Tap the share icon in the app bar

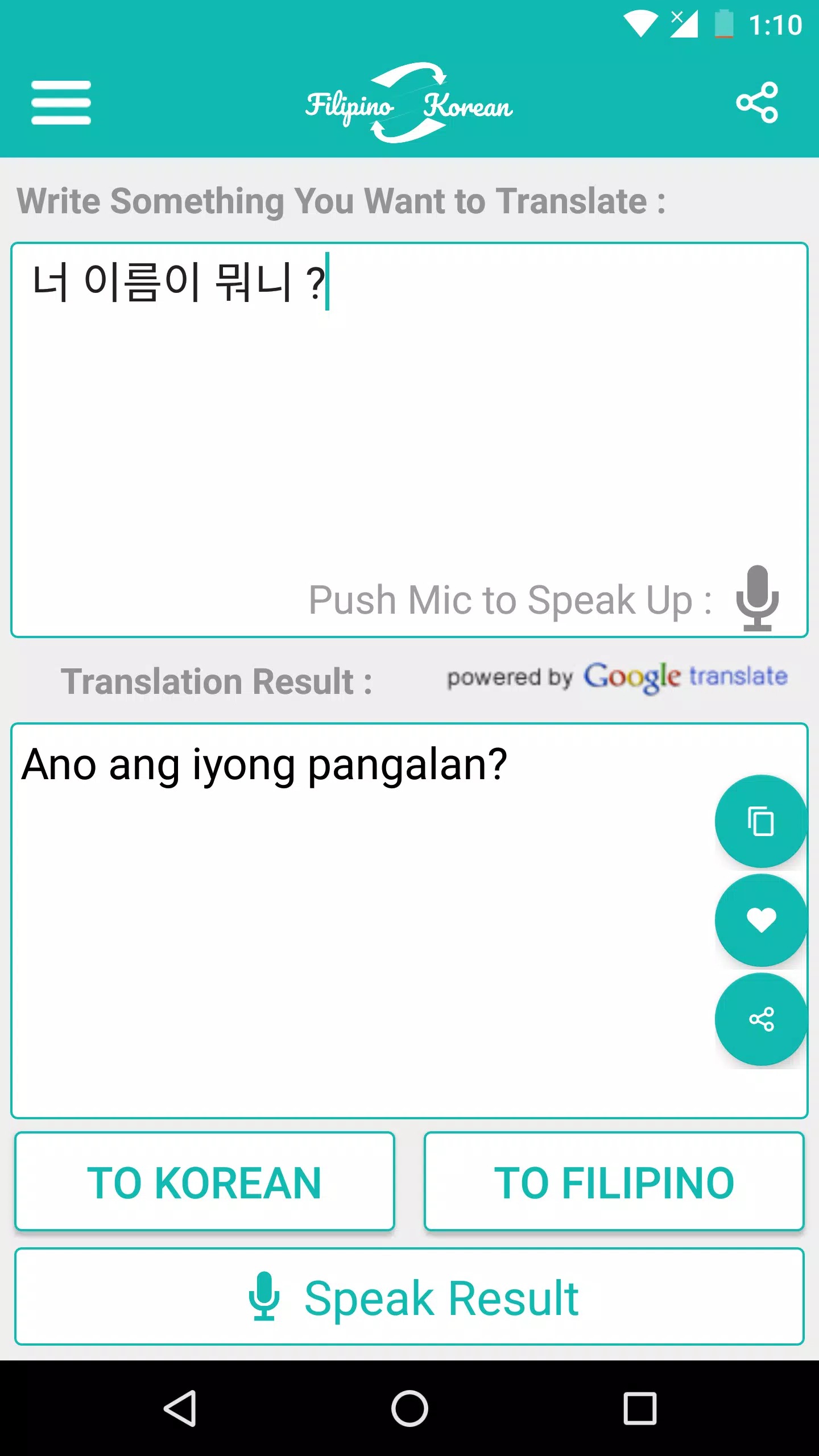tap(756, 102)
